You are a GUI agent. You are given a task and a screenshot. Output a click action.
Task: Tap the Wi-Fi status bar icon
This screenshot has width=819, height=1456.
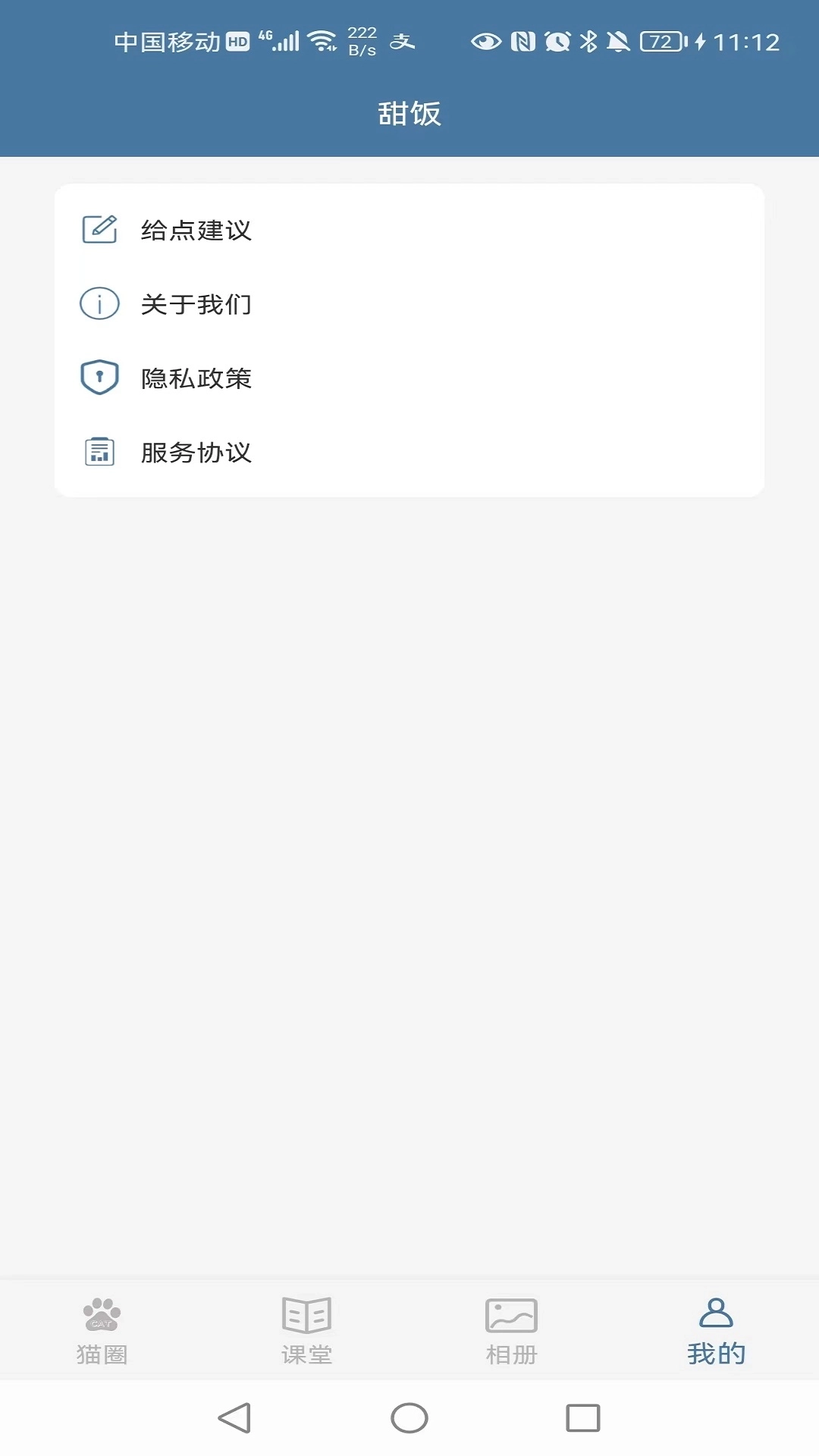click(322, 39)
